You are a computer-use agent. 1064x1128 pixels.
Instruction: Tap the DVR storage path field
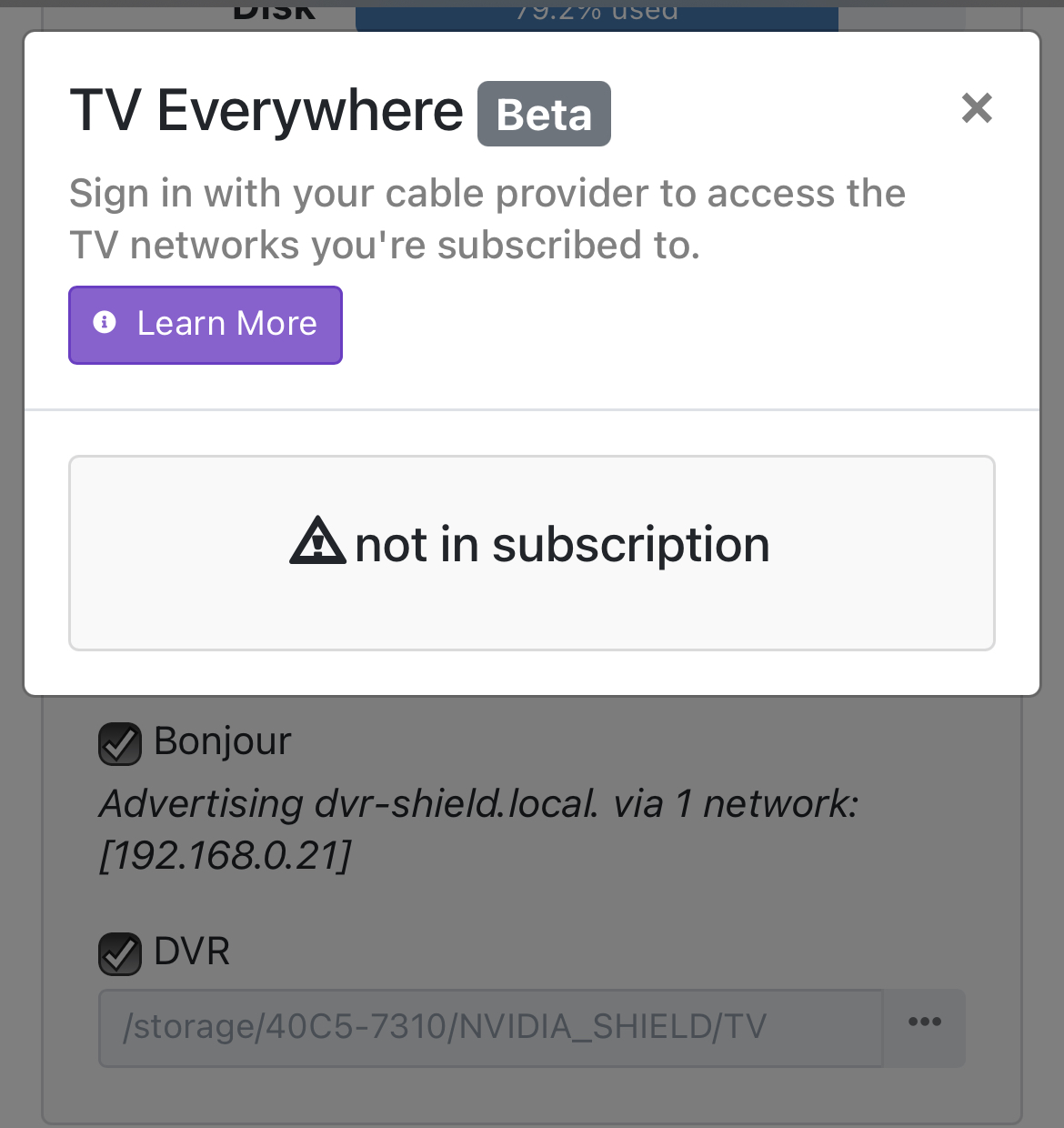click(x=490, y=1028)
